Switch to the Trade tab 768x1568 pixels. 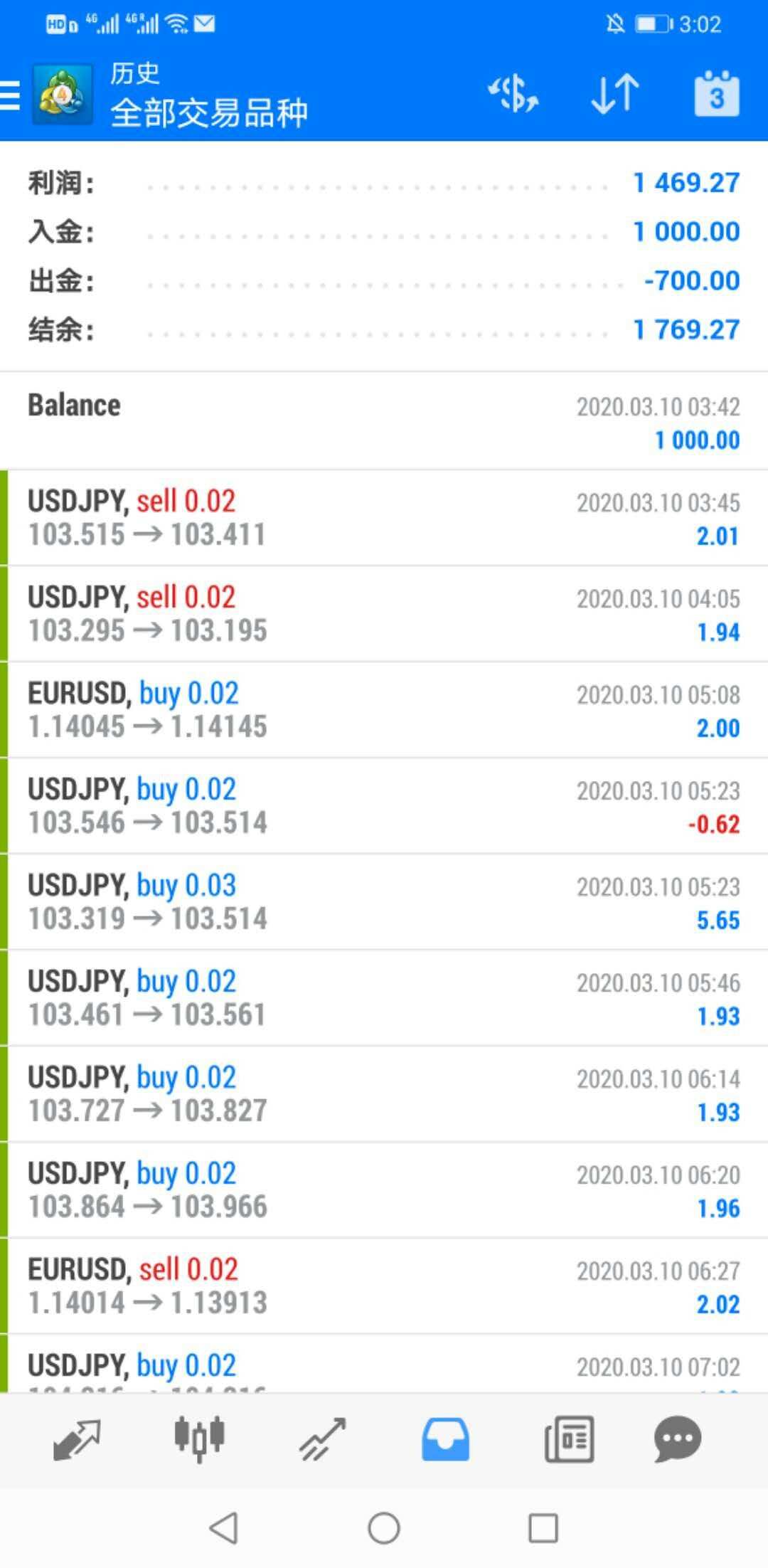coord(322,1439)
